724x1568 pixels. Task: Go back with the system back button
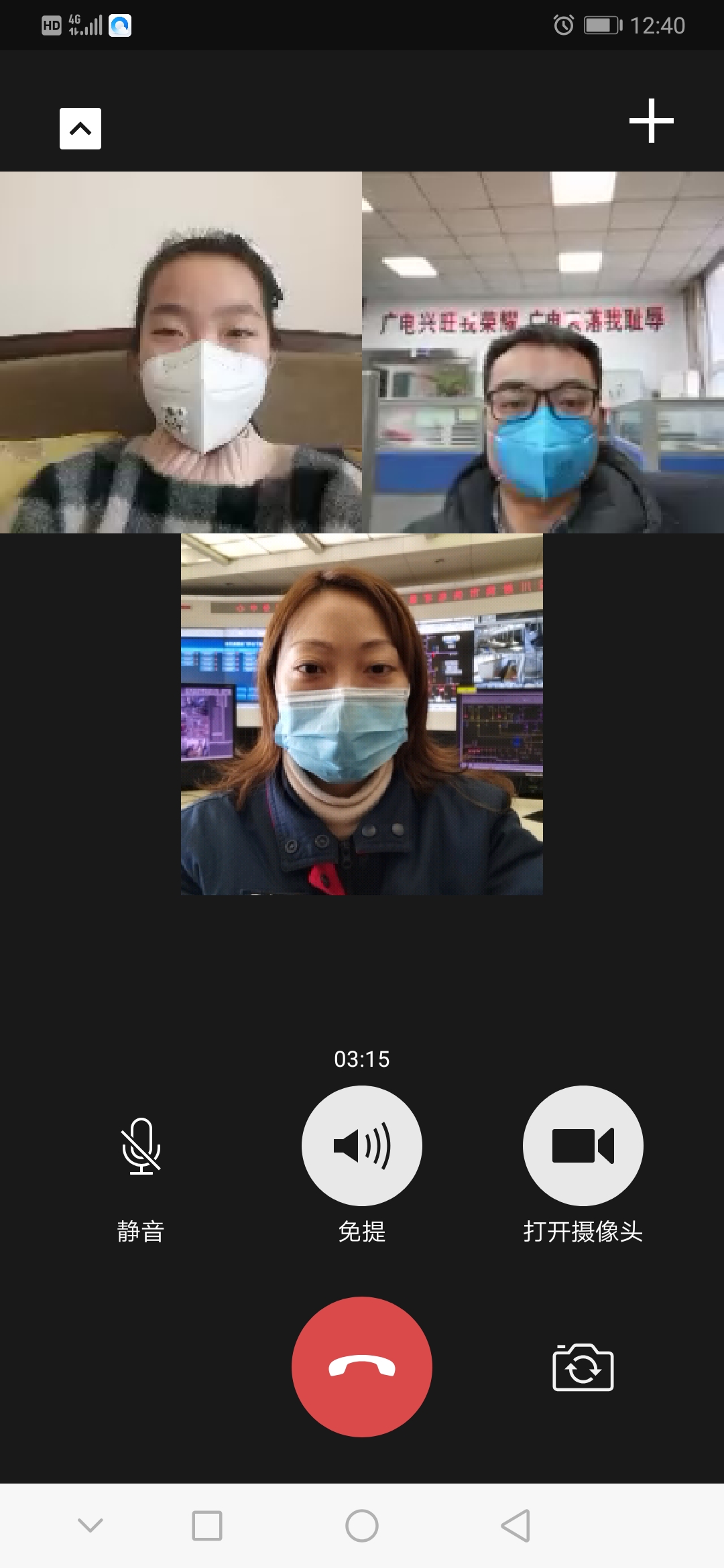tap(516, 1526)
